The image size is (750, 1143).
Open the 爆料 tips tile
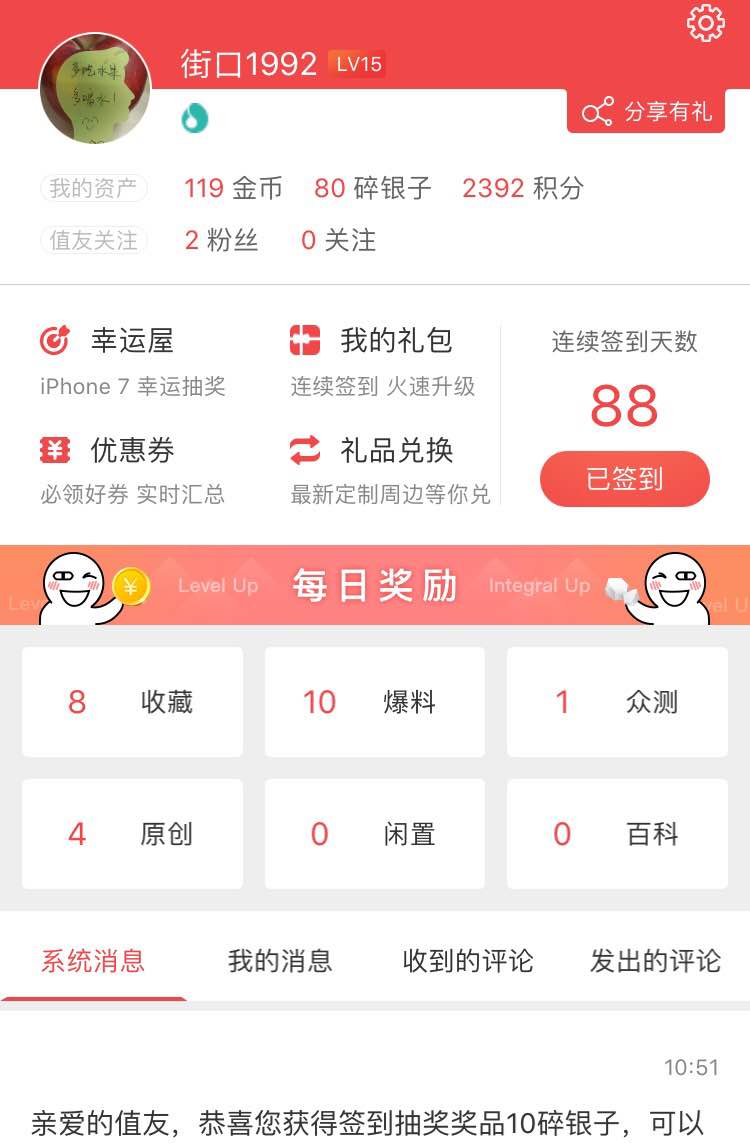[375, 702]
